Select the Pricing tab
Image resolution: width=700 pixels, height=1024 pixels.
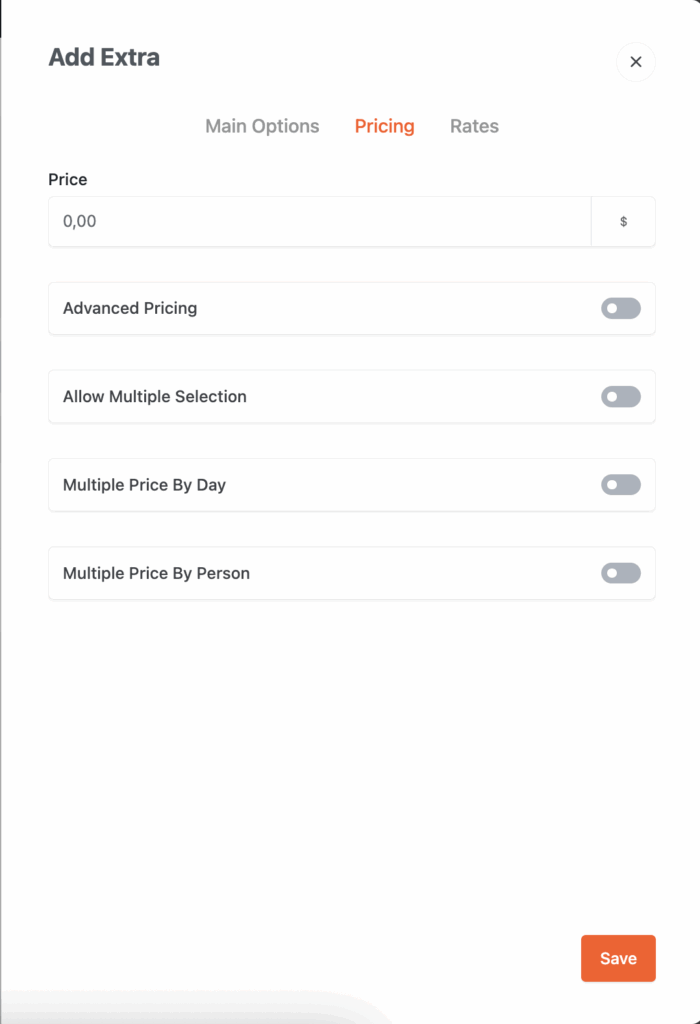point(384,126)
